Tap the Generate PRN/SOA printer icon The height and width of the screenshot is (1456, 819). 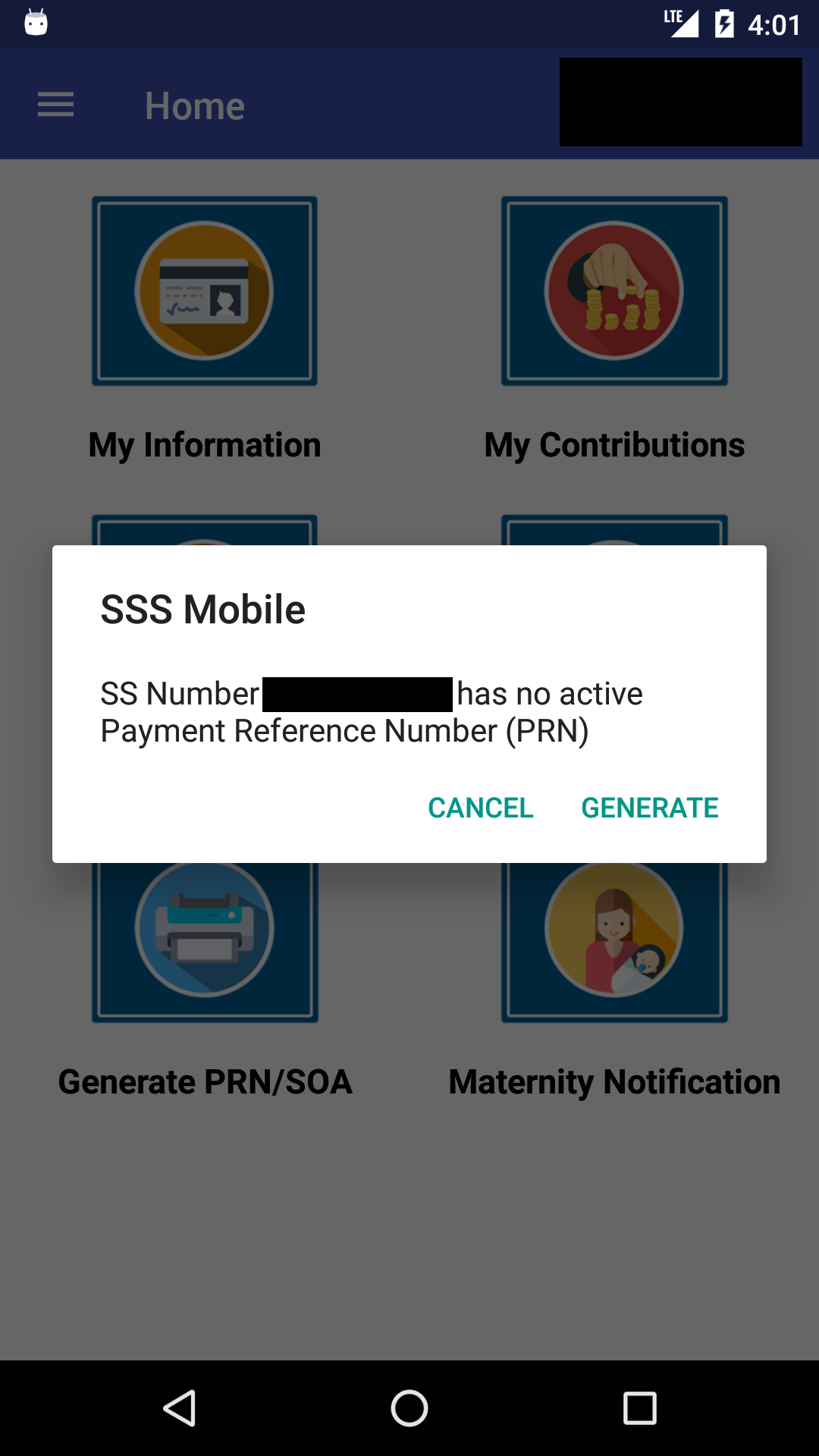[x=204, y=928]
